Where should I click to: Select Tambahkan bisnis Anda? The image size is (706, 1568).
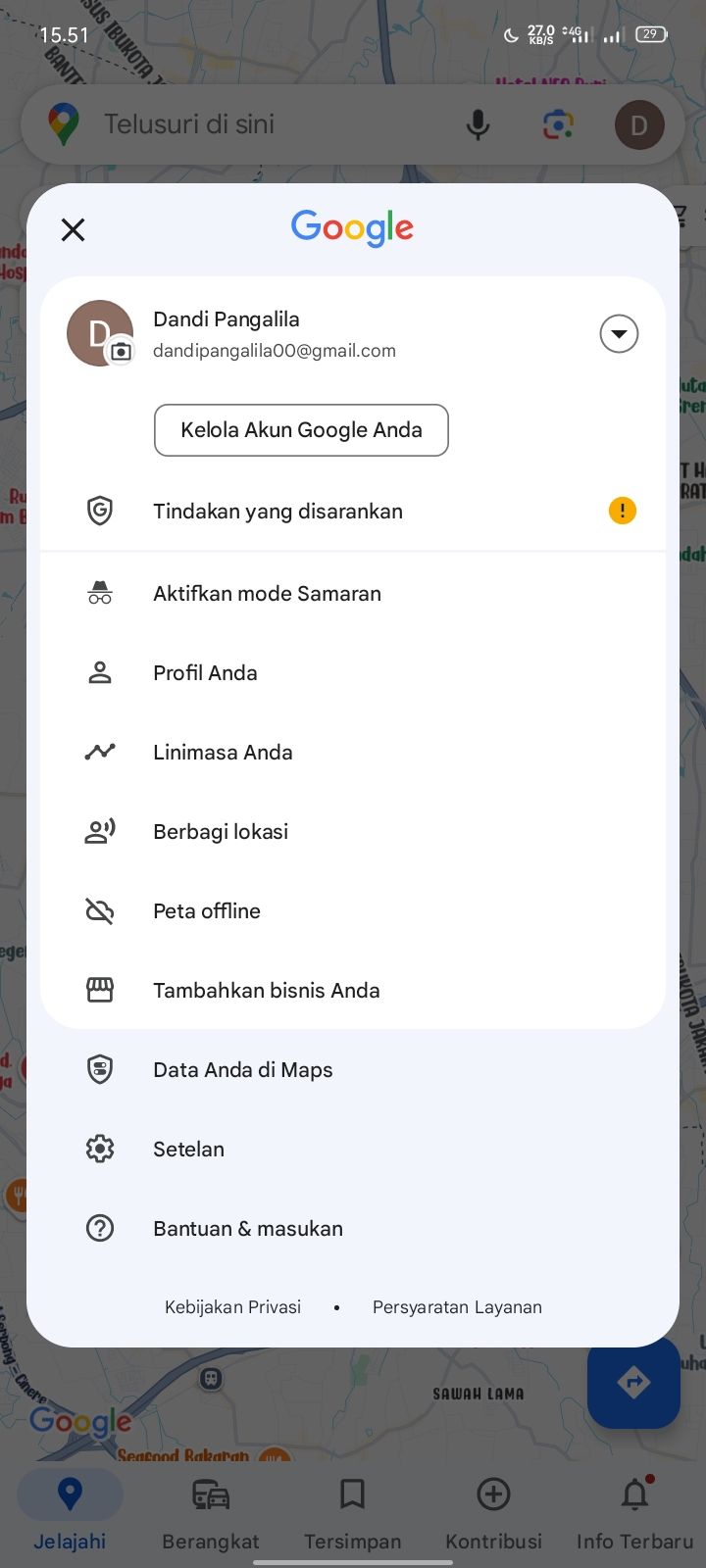point(353,990)
